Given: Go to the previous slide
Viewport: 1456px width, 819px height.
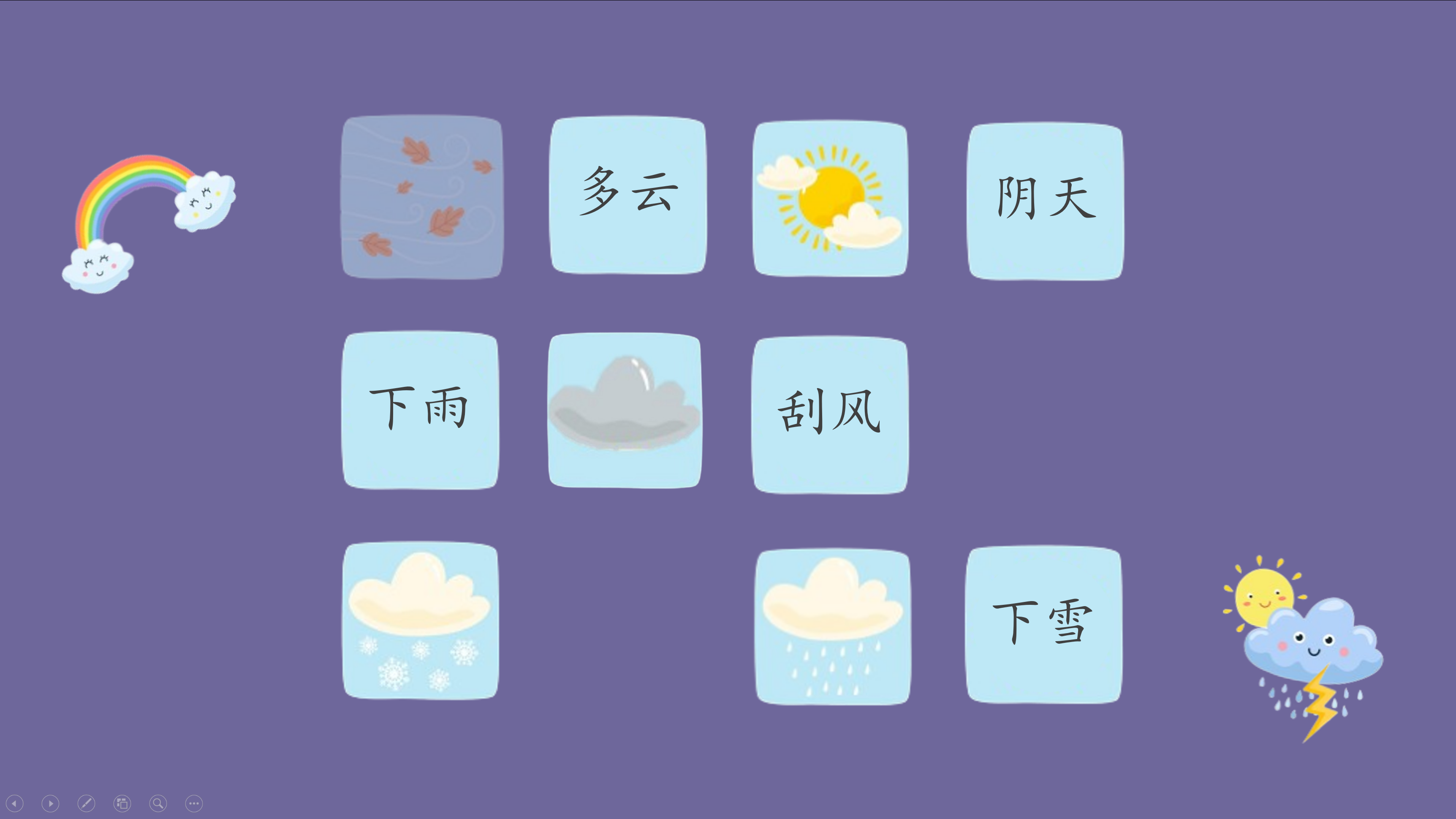Looking at the screenshot, I should pyautogui.click(x=15, y=803).
